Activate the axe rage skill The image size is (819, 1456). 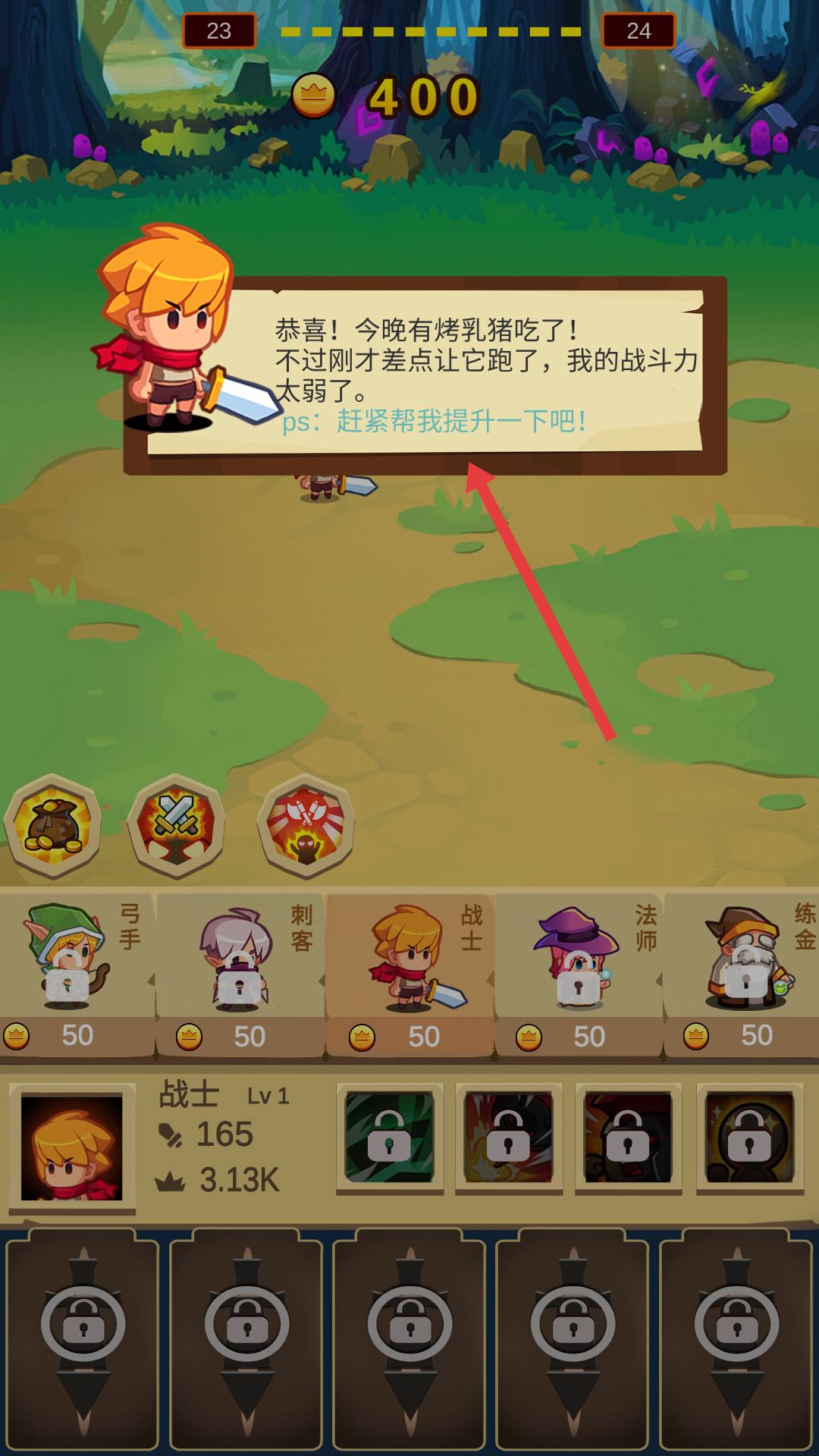pos(306,827)
